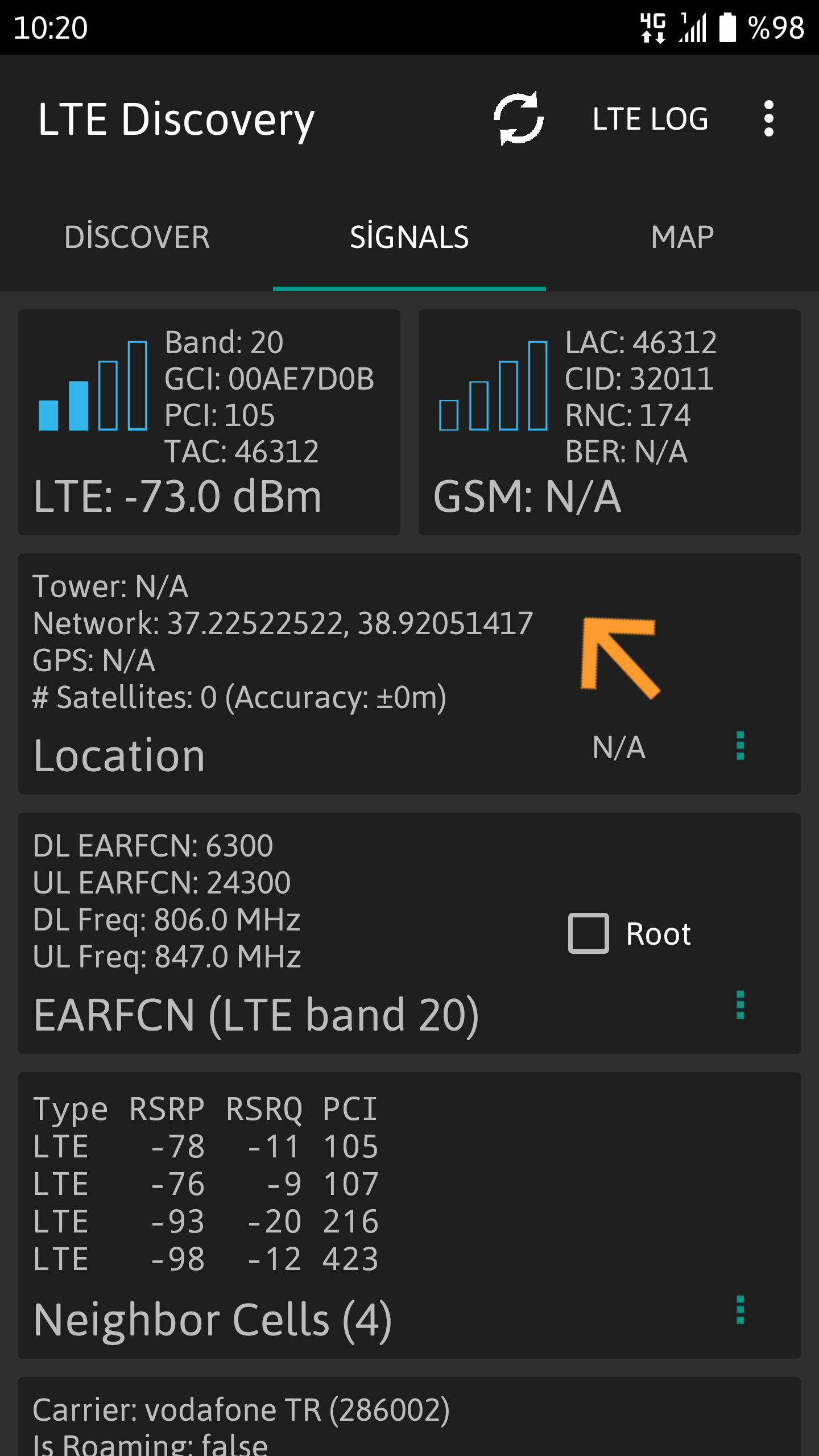Open the LTE signal card
Image resolution: width=819 pixels, height=1456 pixels.
pos(209,422)
